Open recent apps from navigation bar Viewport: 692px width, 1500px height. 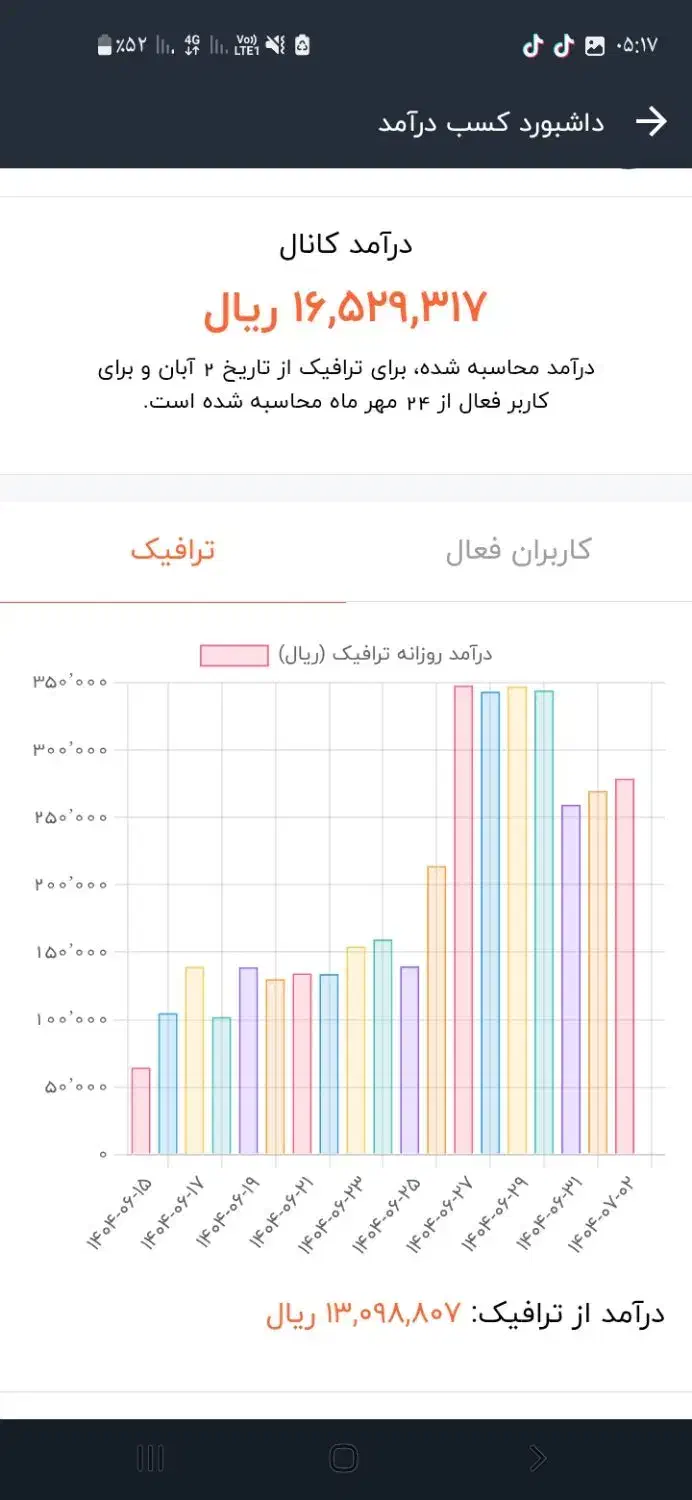click(150, 1459)
